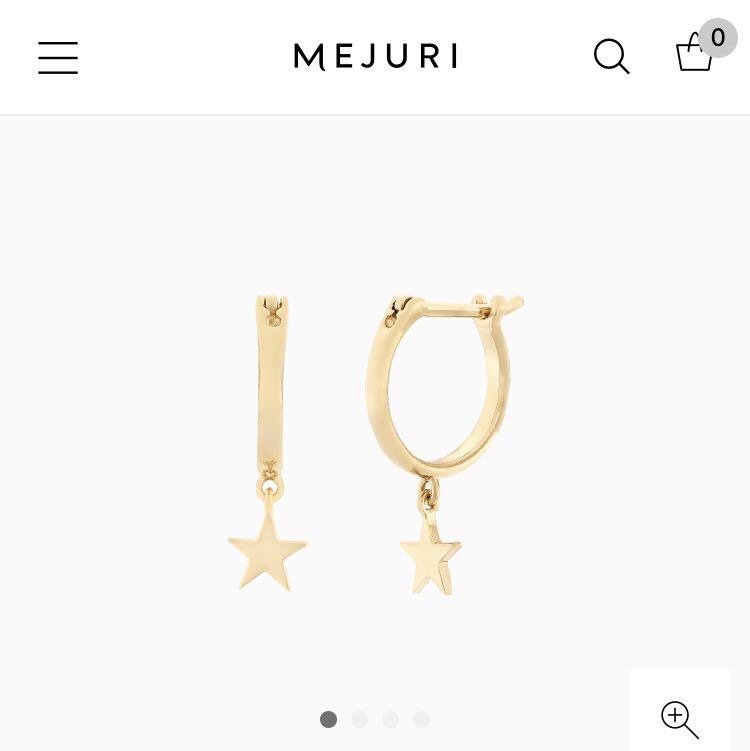The height and width of the screenshot is (751, 750).
Task: Open the hamburger menu
Action: (58, 57)
